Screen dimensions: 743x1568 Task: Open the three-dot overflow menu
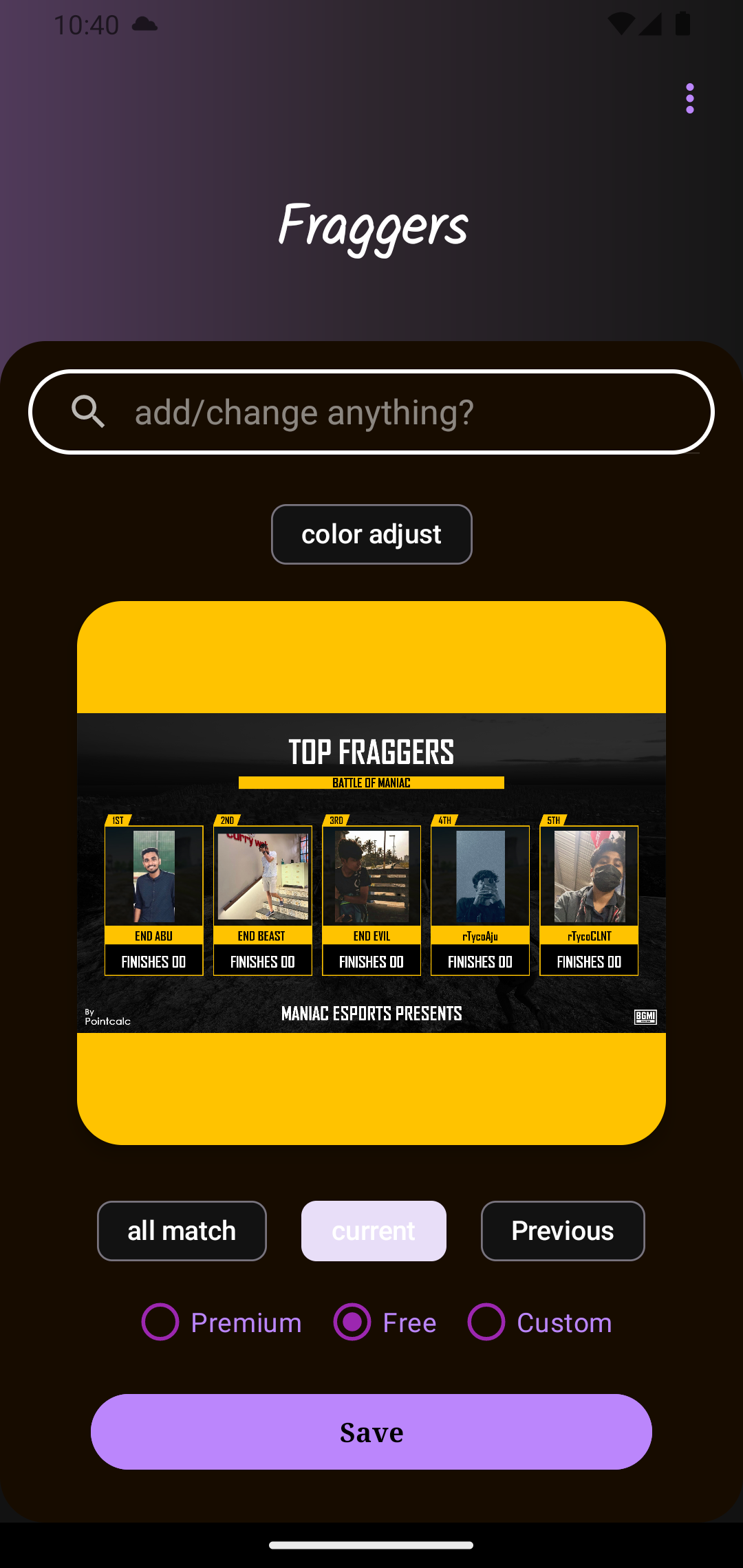[689, 99]
